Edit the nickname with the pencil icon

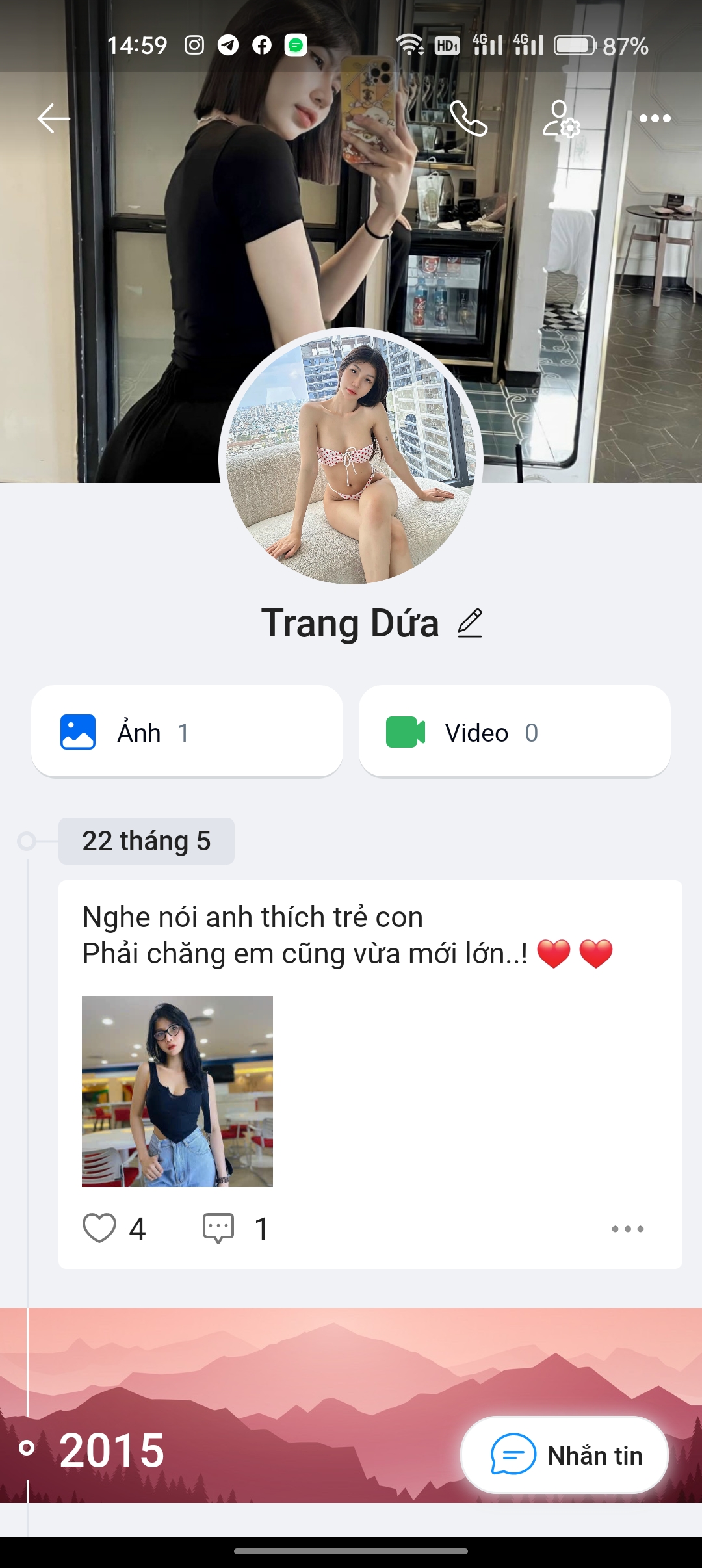click(470, 623)
